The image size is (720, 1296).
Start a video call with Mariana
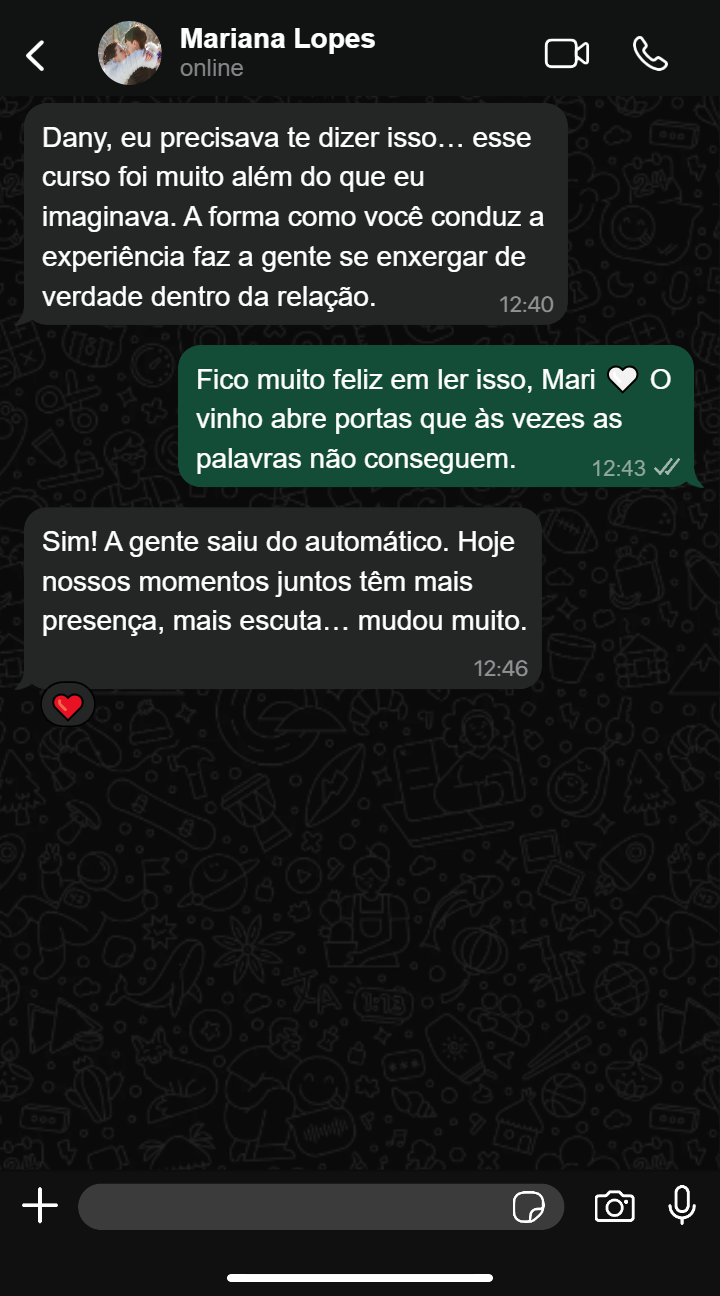[x=566, y=54]
